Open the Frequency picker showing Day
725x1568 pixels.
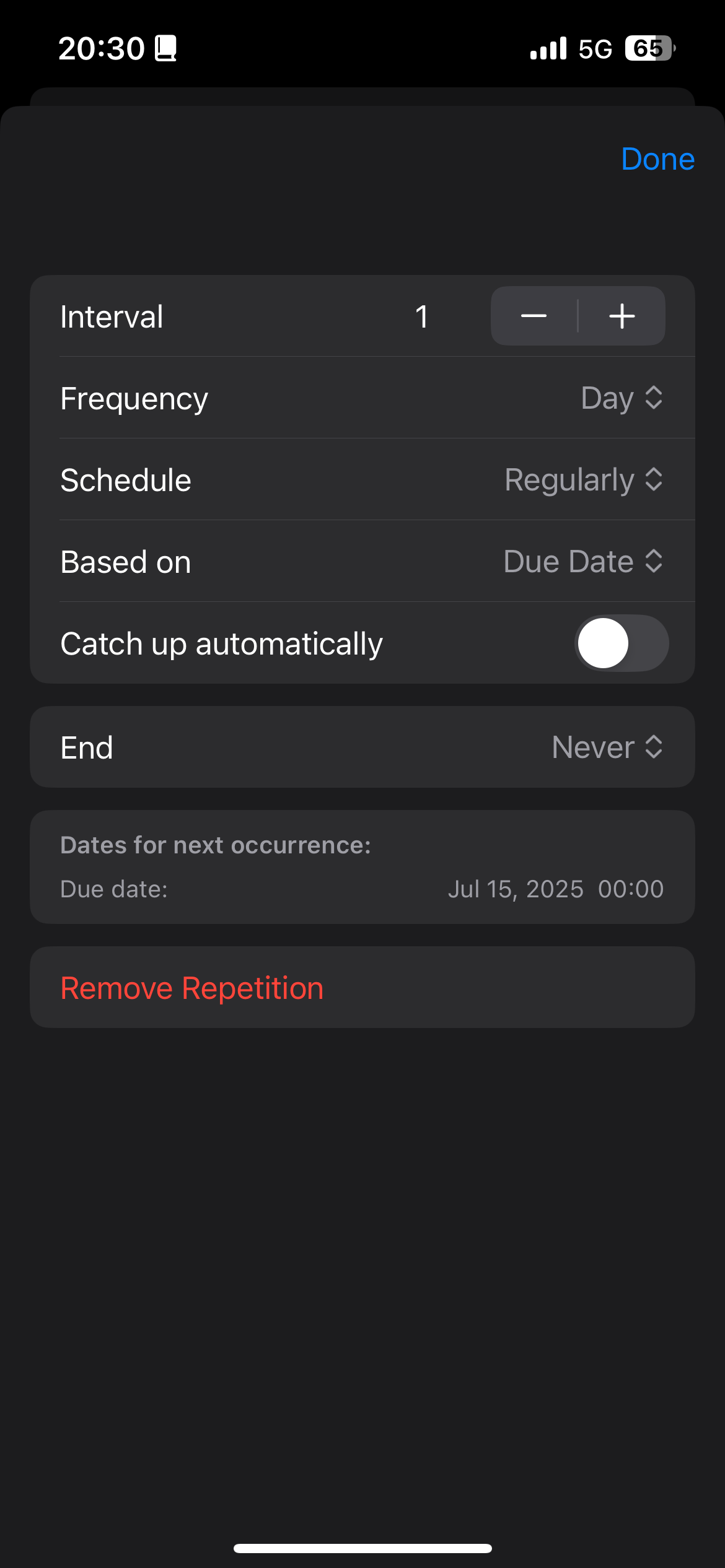[x=622, y=398]
